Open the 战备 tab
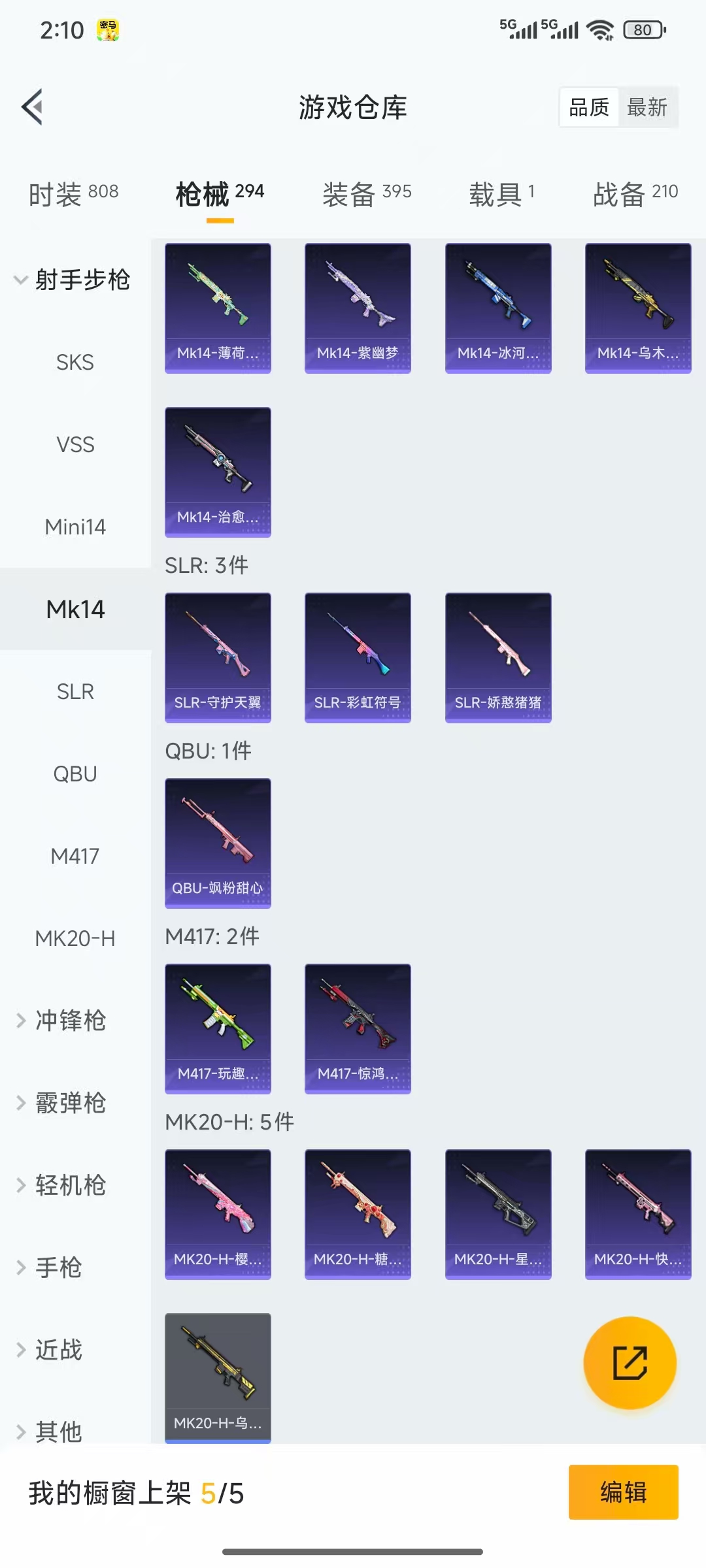706x1568 pixels. pos(635,193)
